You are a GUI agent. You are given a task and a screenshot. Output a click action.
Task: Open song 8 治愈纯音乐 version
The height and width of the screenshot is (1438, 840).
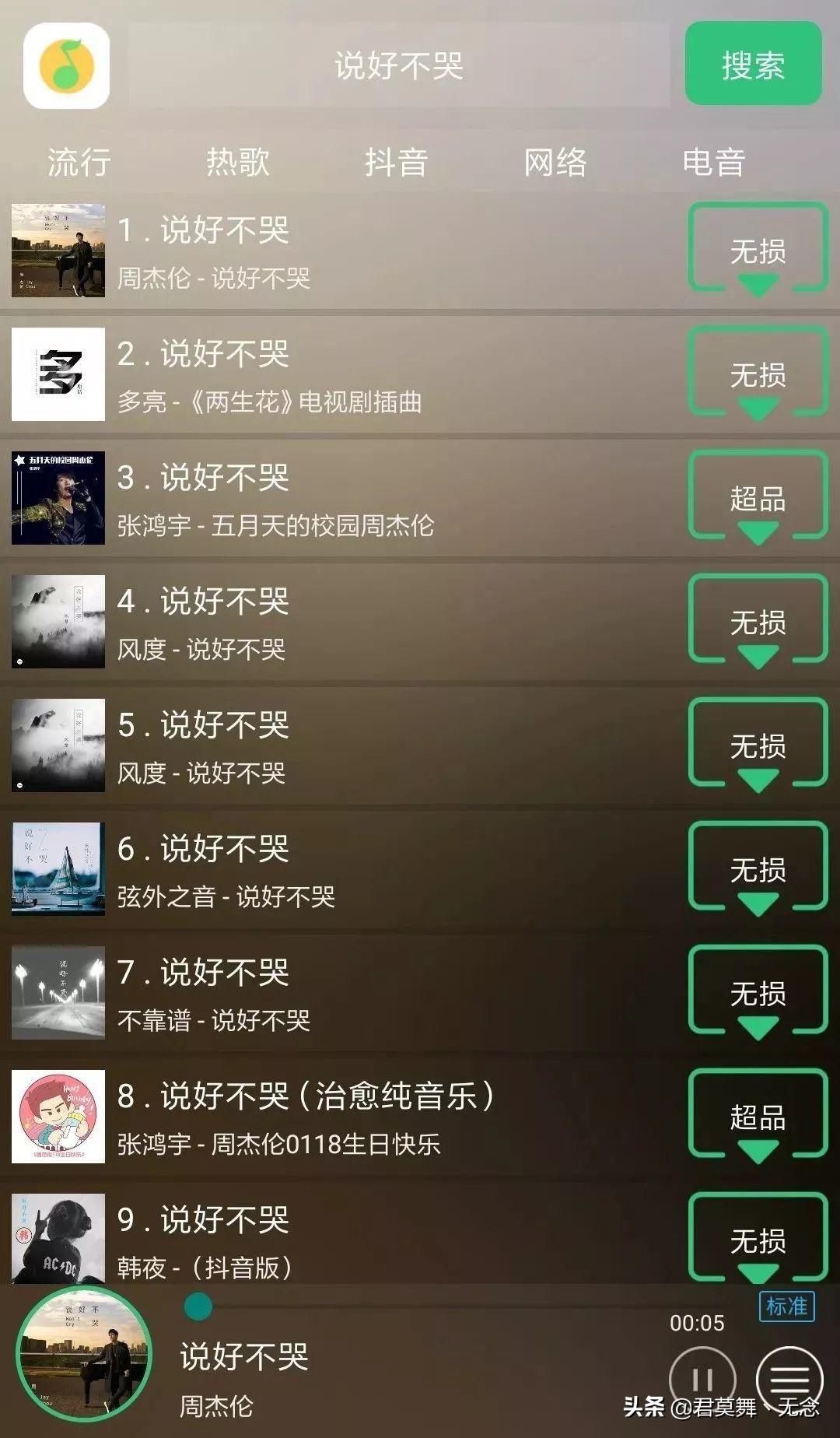pos(311,1117)
